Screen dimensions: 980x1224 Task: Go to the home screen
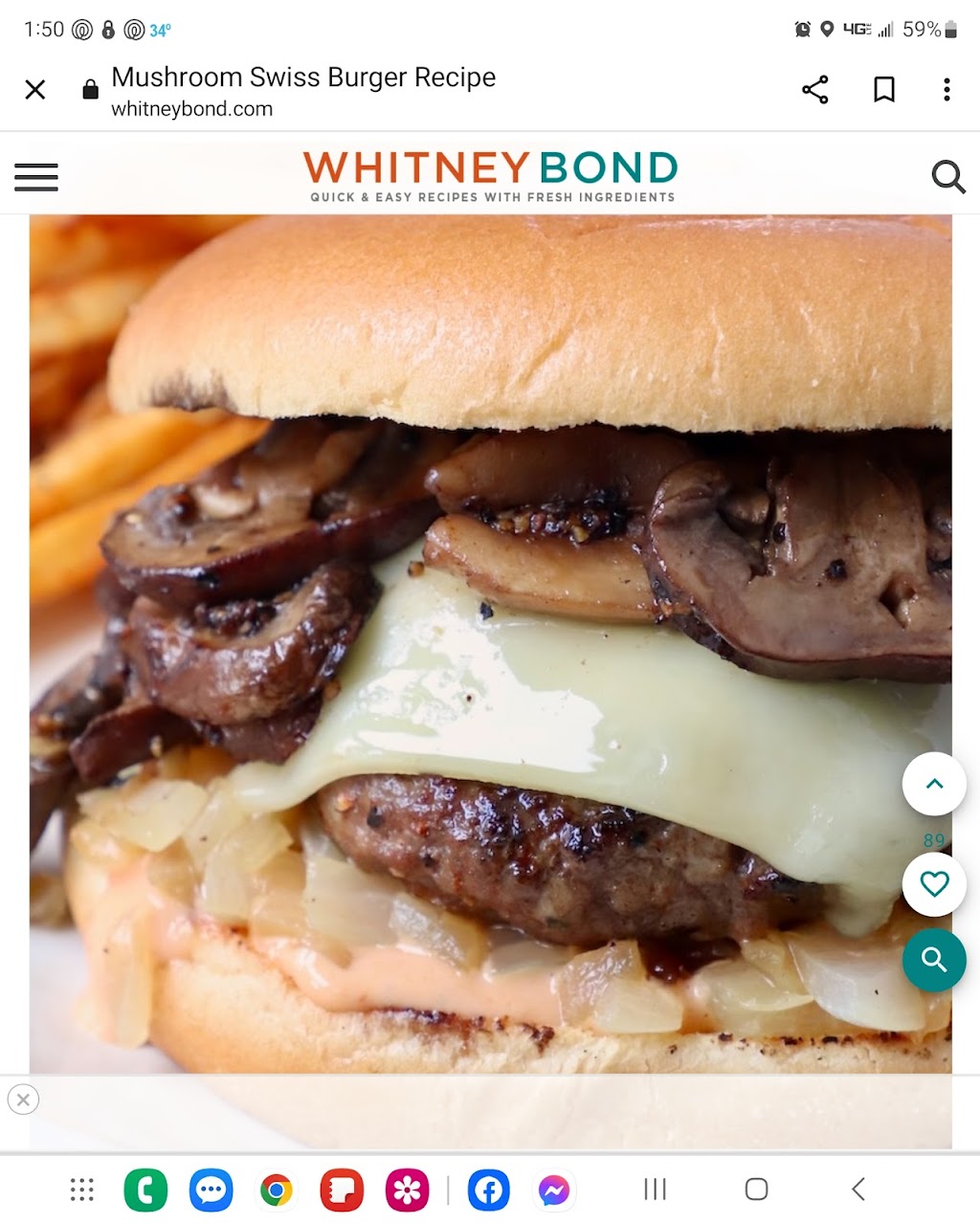pos(756,1190)
